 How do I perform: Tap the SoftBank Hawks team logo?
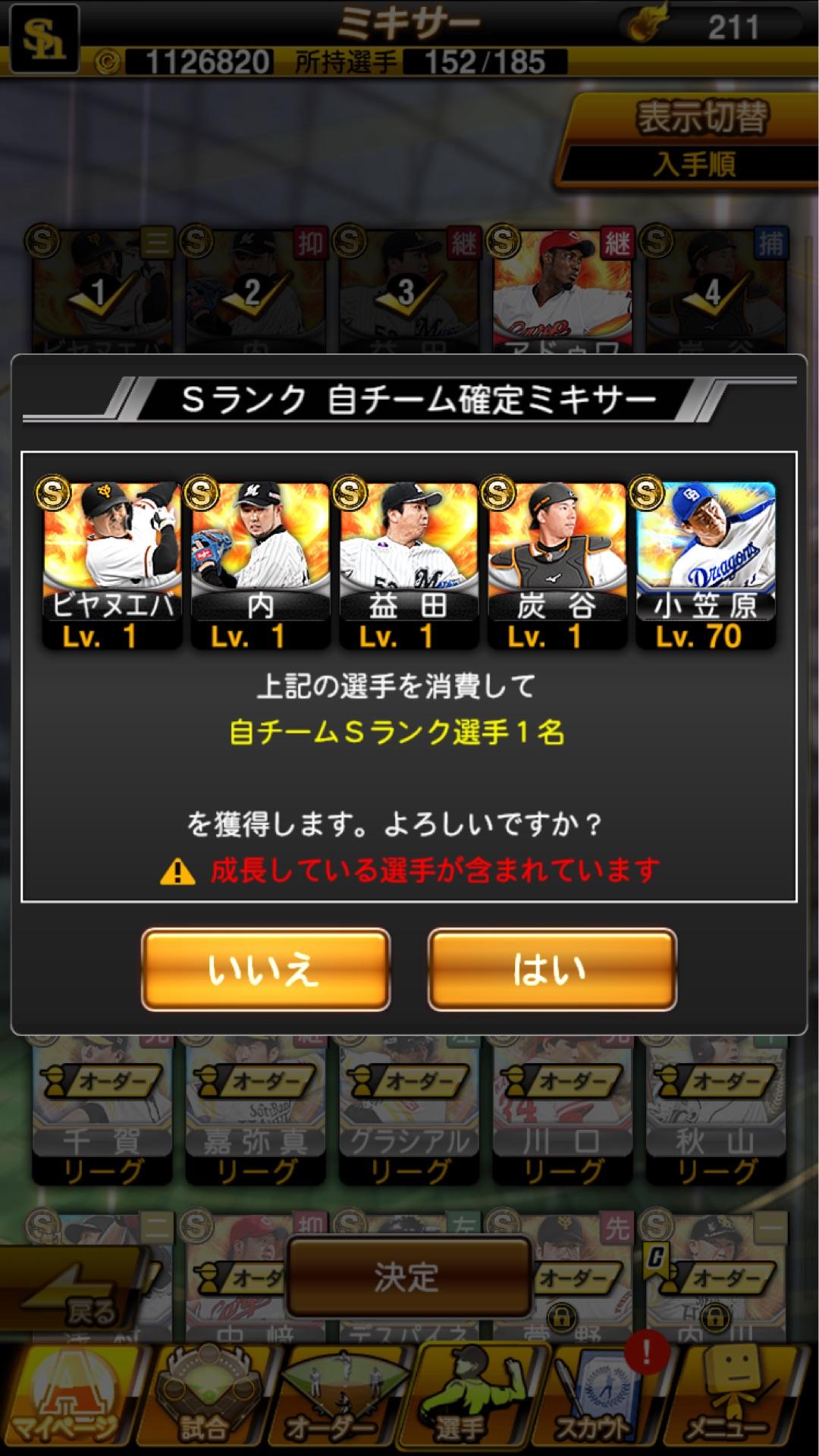(42, 36)
